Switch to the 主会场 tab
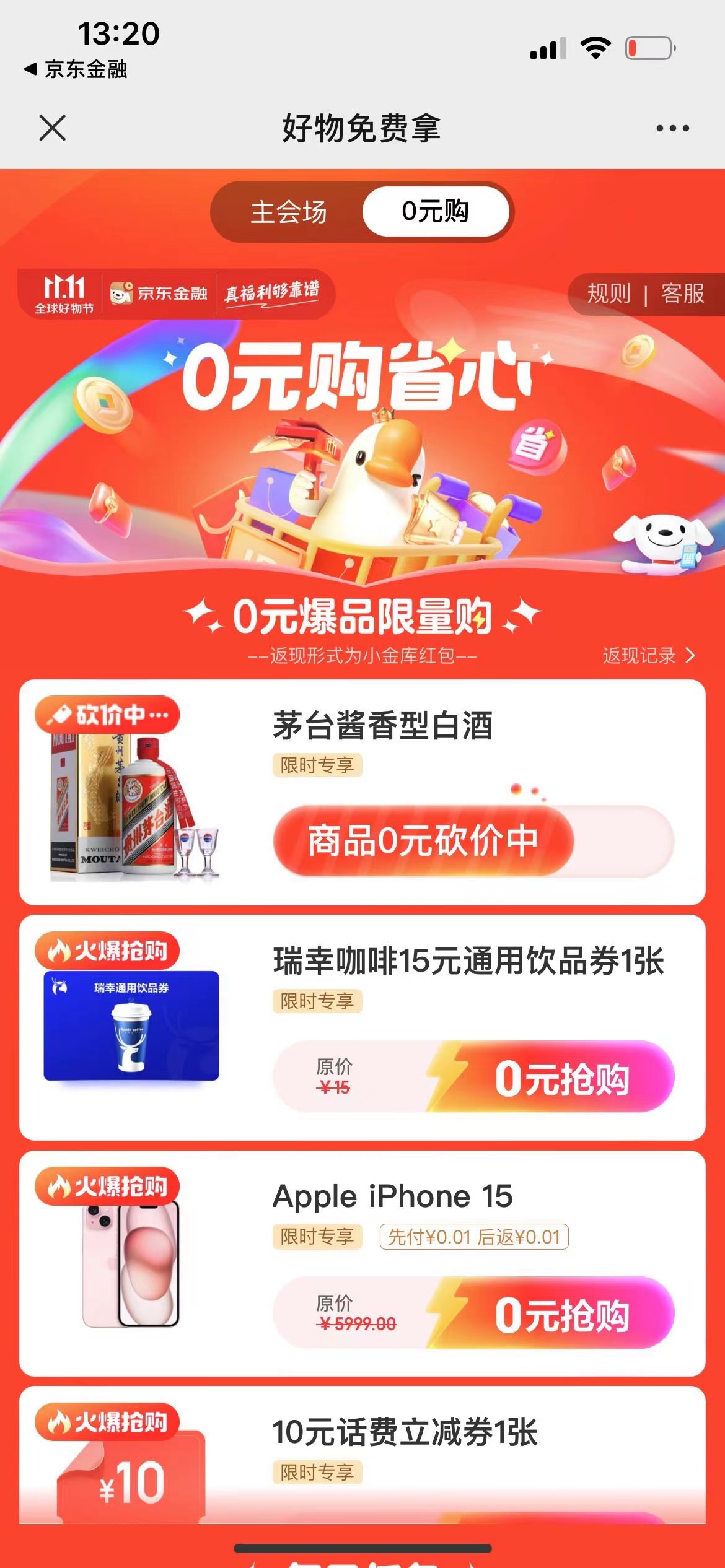This screenshot has height=1568, width=725. click(288, 212)
